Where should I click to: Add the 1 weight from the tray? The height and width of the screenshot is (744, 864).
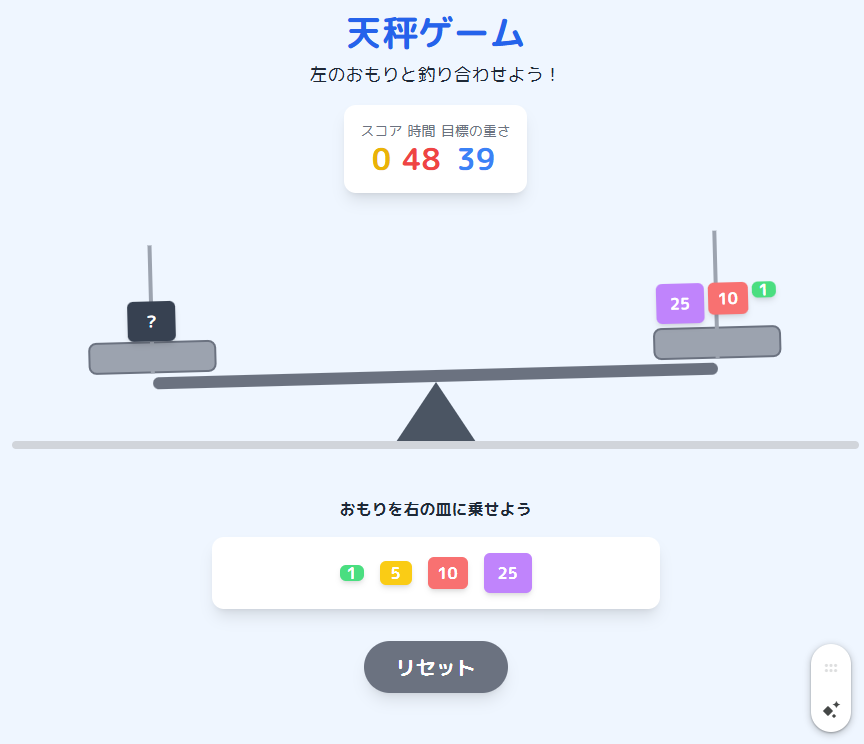[351, 573]
